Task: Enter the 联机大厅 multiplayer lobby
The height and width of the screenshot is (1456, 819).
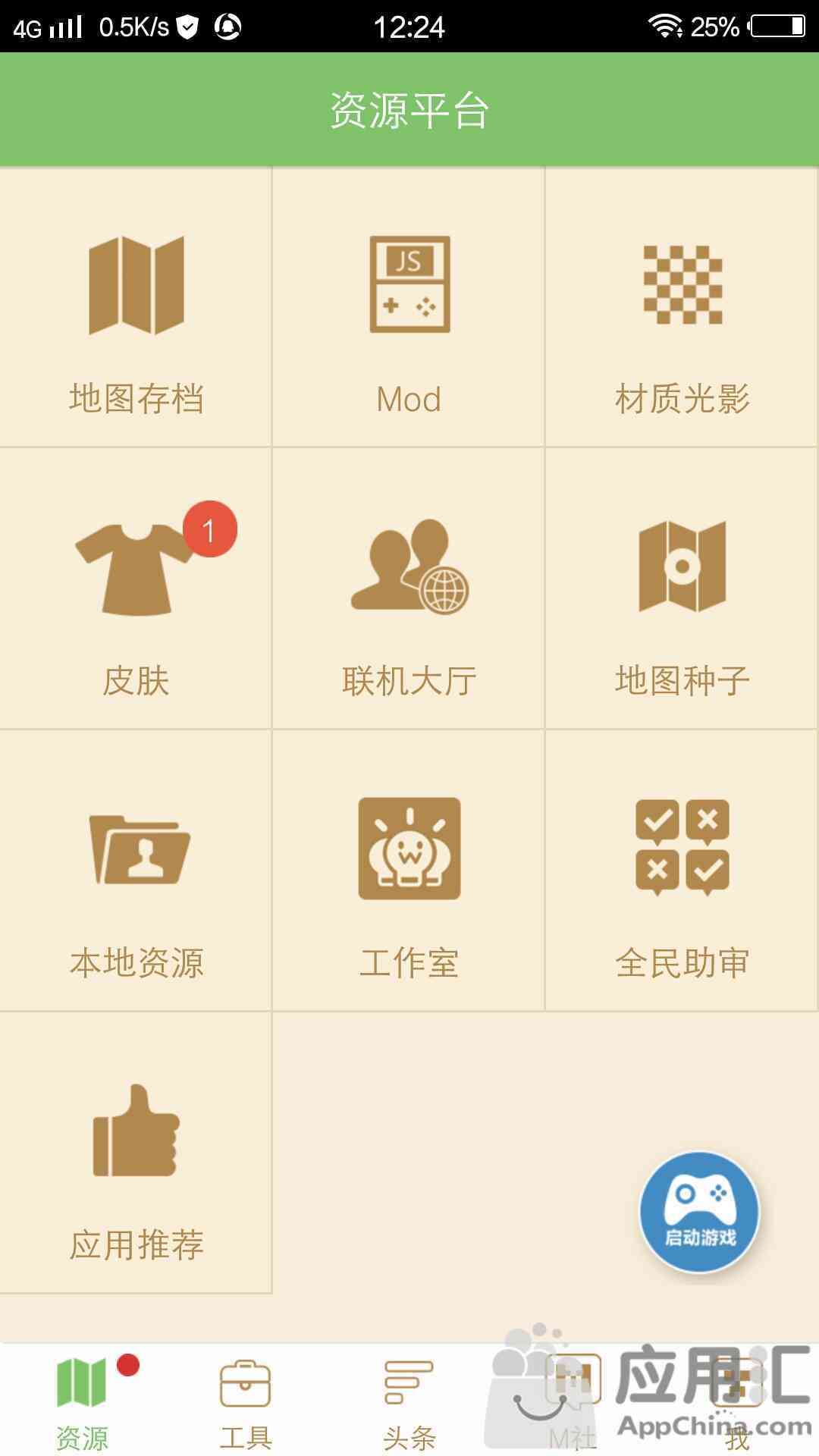Action: tap(409, 588)
